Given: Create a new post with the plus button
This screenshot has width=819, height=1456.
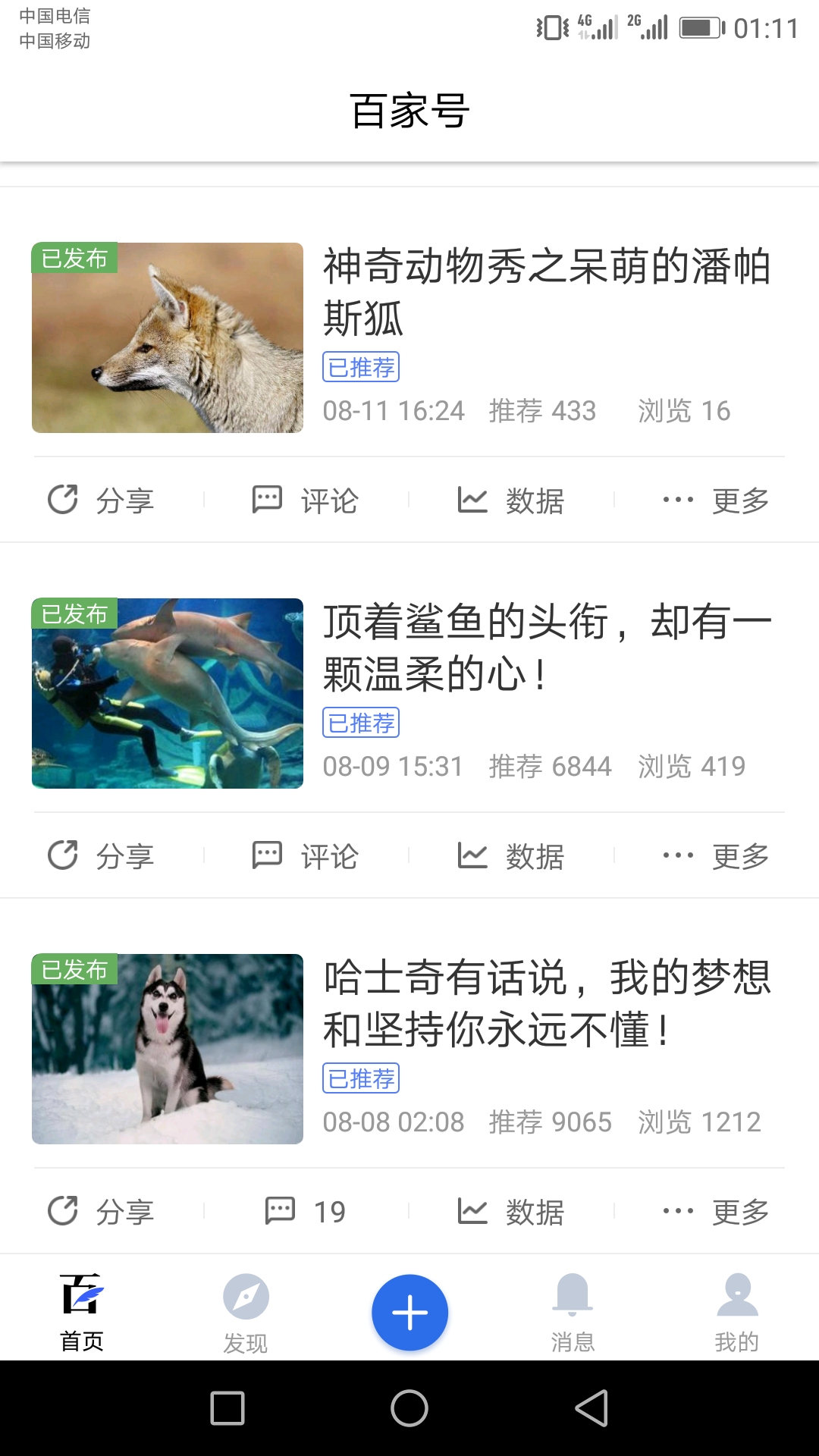Looking at the screenshot, I should tap(409, 1313).
